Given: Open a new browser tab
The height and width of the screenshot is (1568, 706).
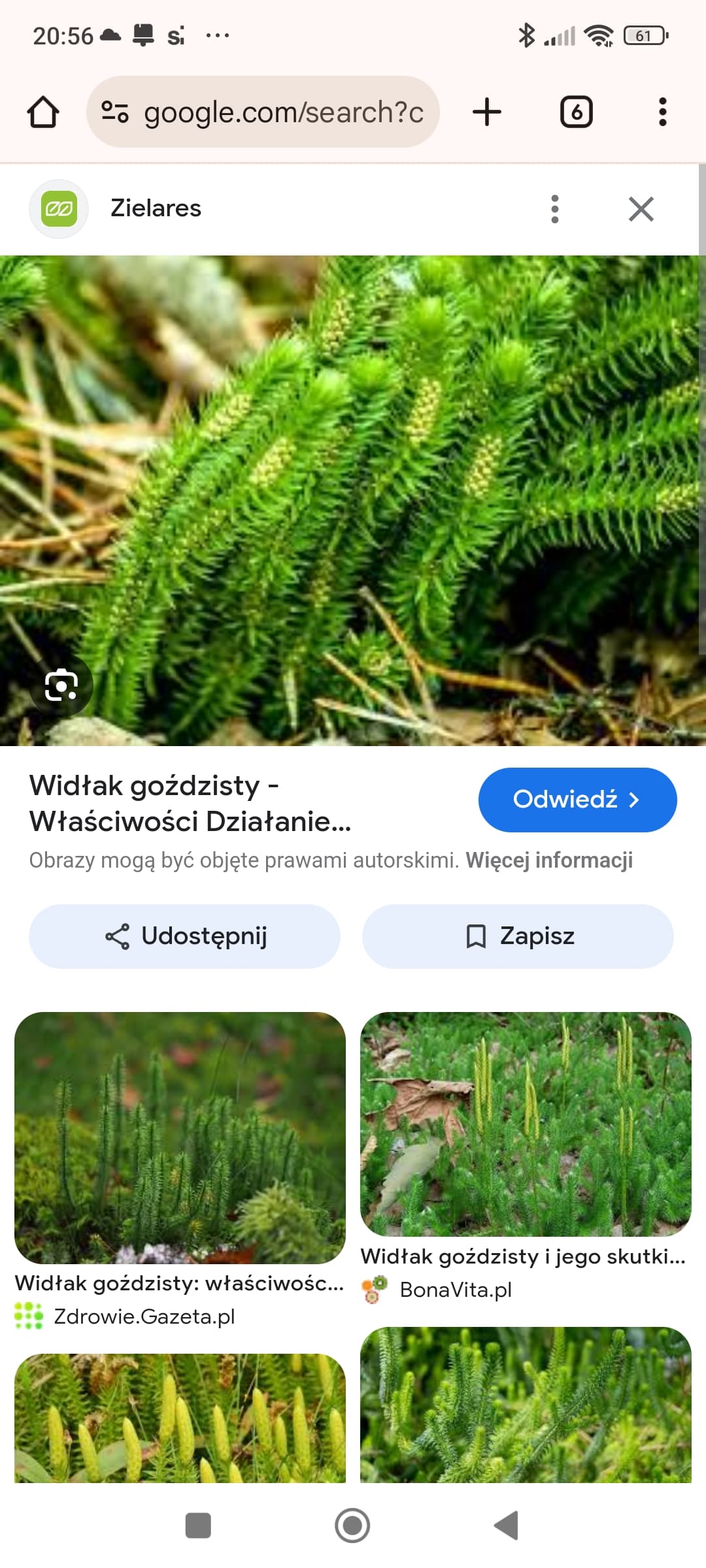Looking at the screenshot, I should tap(487, 112).
